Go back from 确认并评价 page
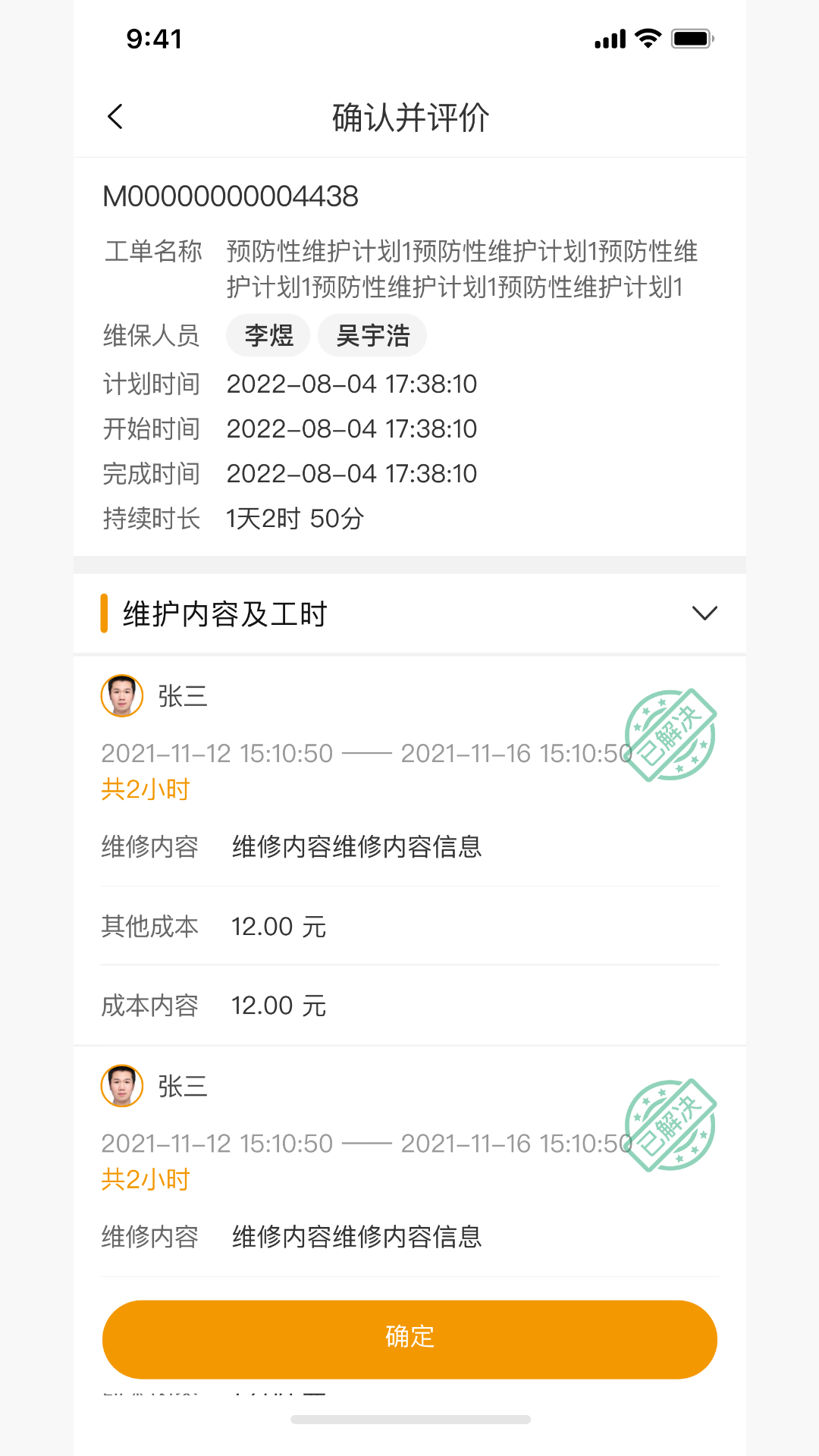Viewport: 819px width, 1456px height. coord(115,117)
